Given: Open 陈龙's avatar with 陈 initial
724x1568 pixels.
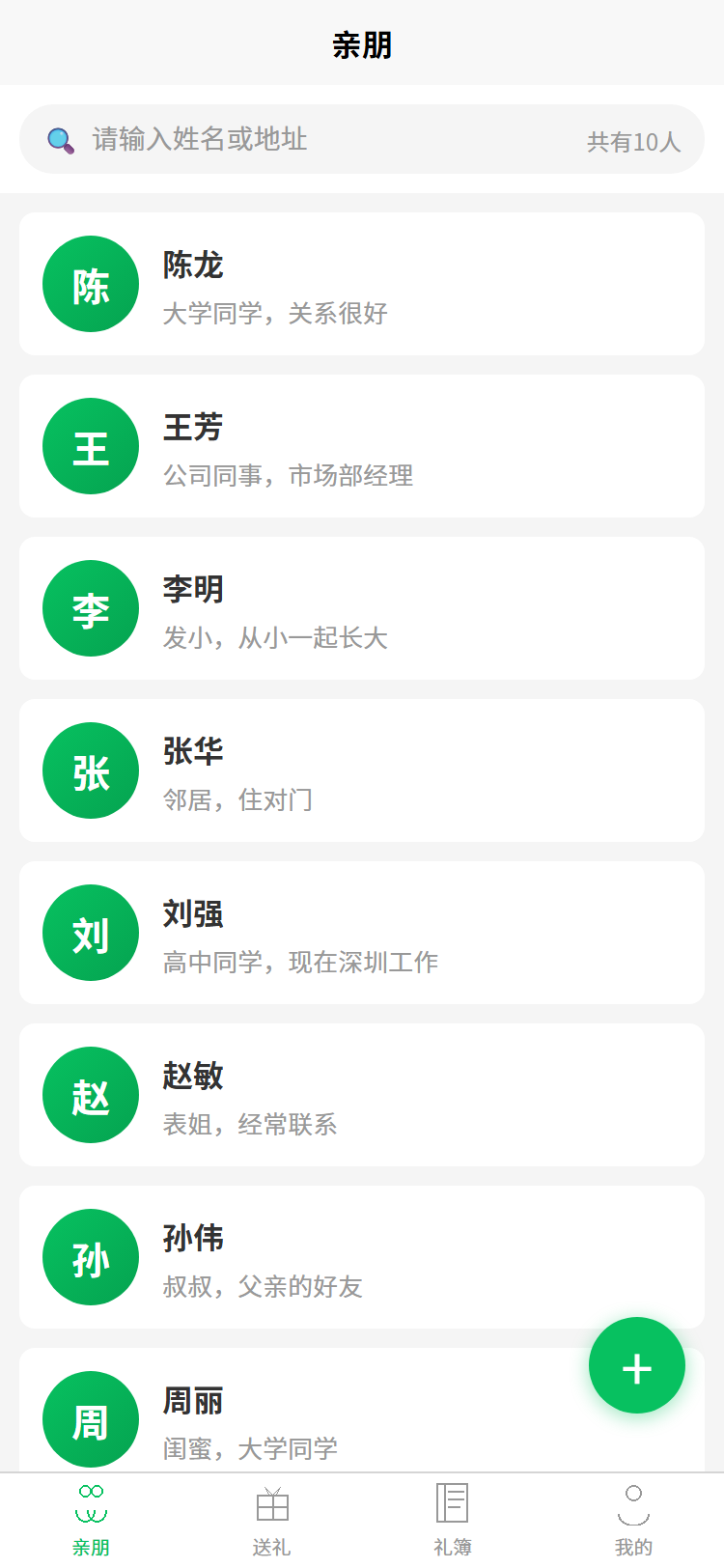Looking at the screenshot, I should (90, 284).
